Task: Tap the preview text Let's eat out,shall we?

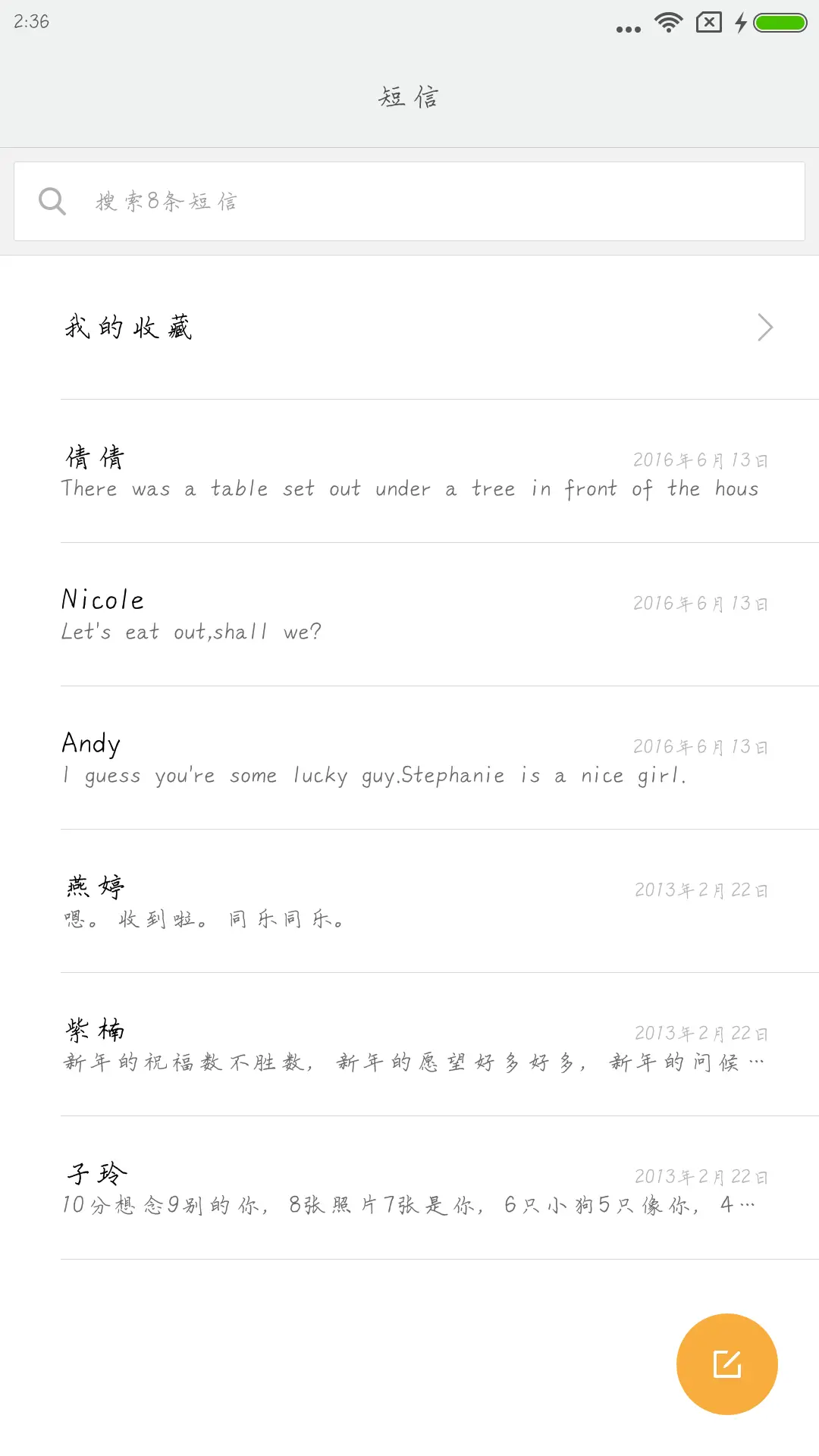Action: click(192, 631)
